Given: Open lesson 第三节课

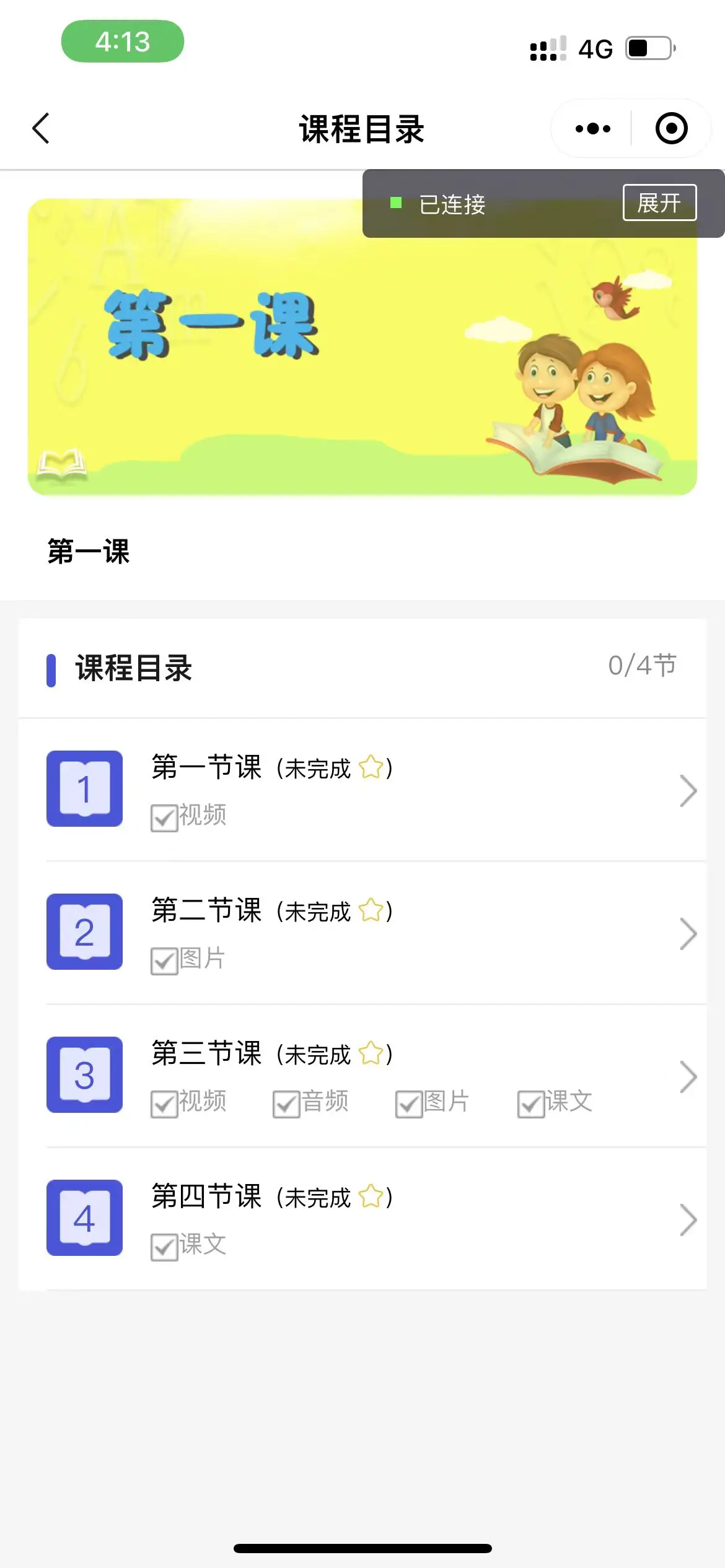Looking at the screenshot, I should click(362, 1076).
